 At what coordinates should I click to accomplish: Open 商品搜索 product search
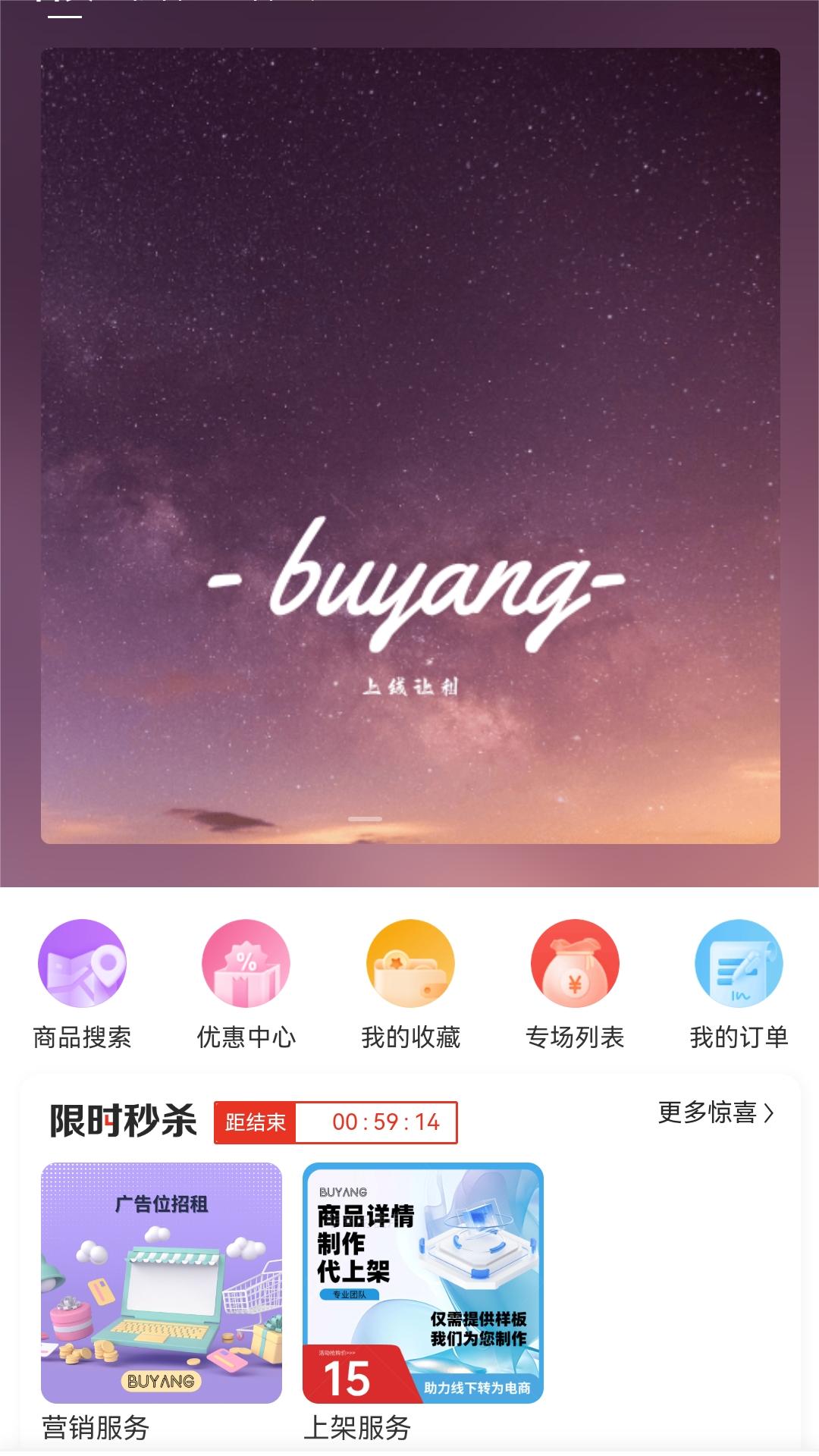[x=82, y=984]
